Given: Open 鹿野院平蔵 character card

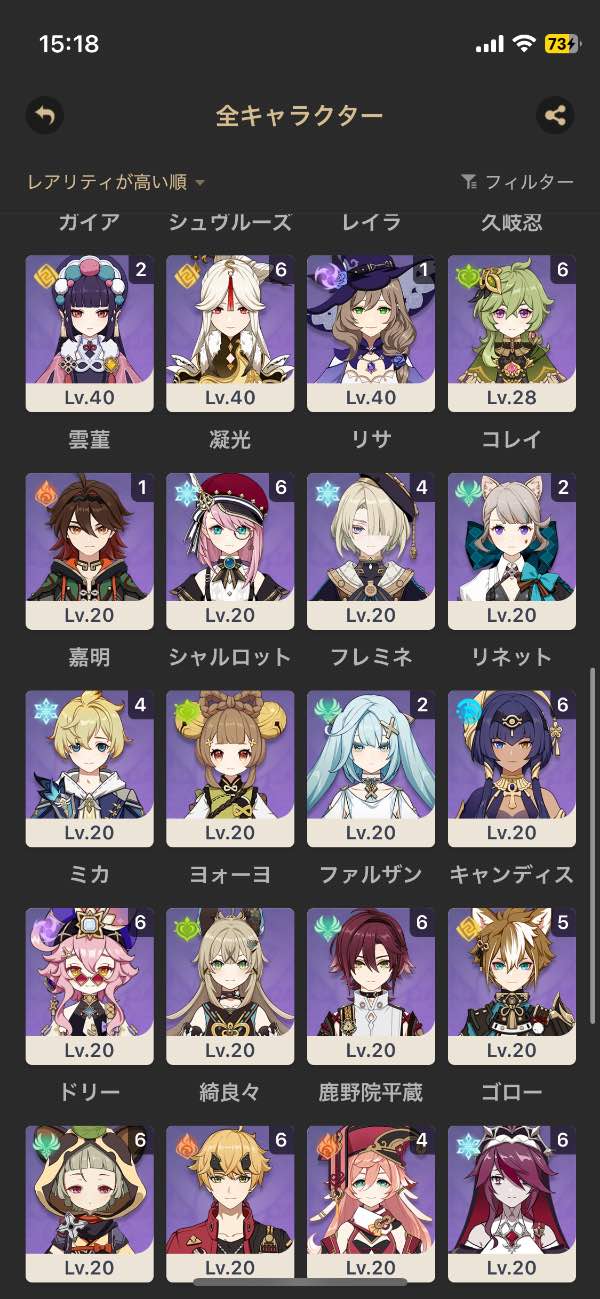Looking at the screenshot, I should pyautogui.click(x=371, y=987).
